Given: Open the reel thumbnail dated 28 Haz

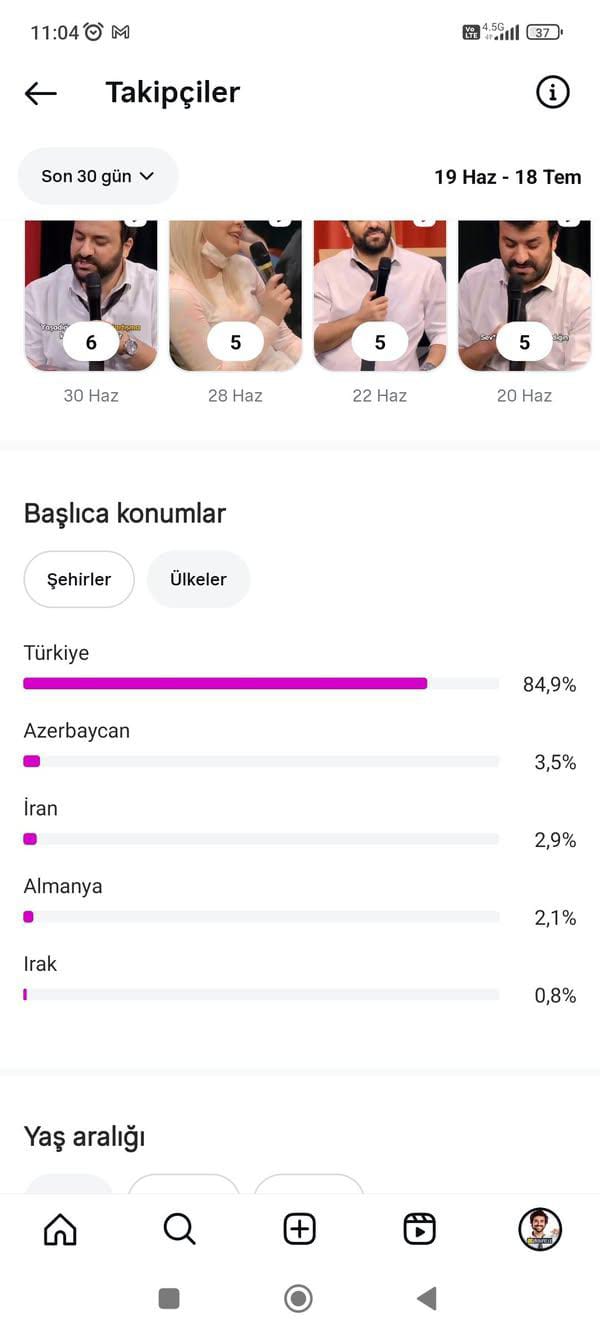Looking at the screenshot, I should (x=235, y=296).
